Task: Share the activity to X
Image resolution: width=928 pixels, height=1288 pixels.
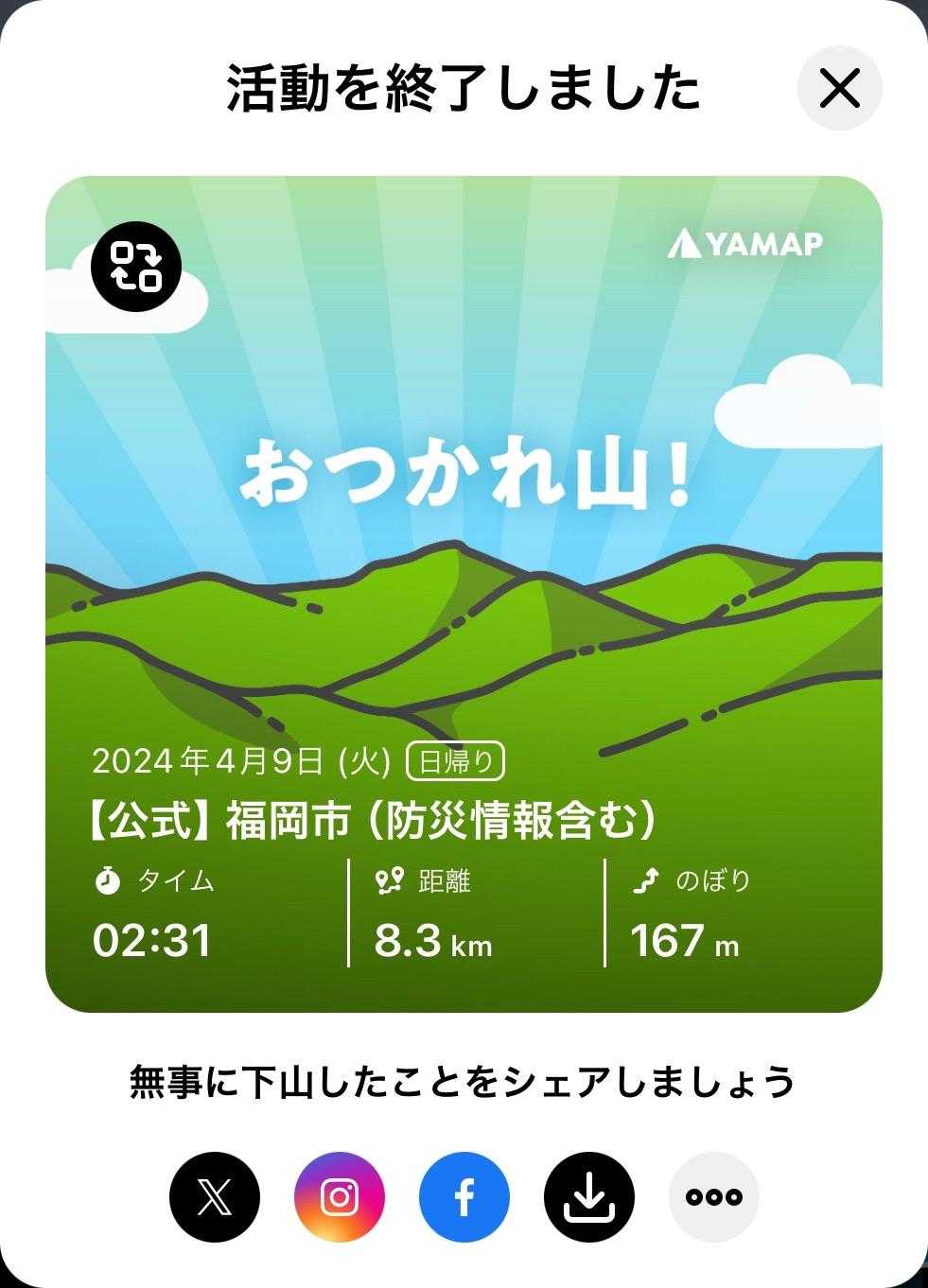Action: [215, 1196]
